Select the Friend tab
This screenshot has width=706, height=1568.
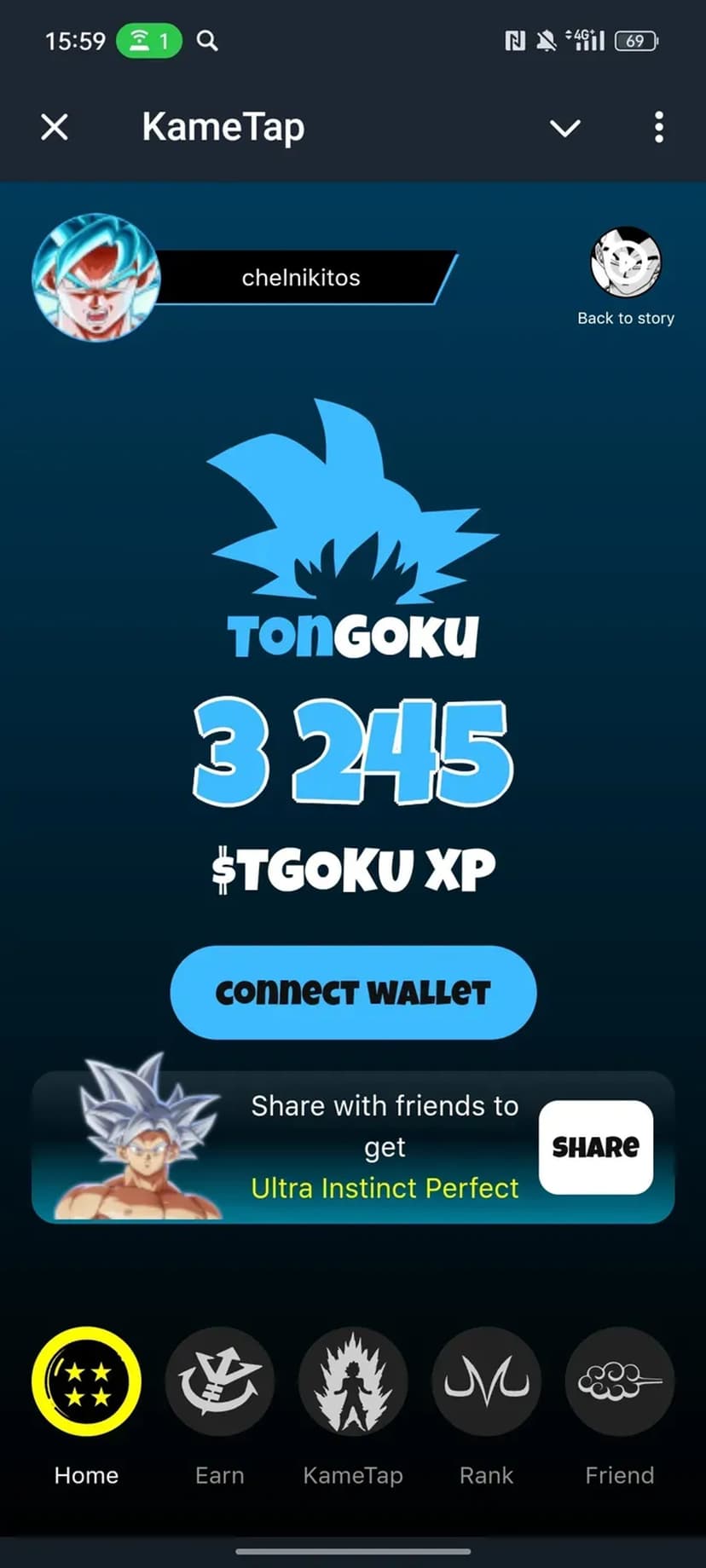(x=620, y=1382)
